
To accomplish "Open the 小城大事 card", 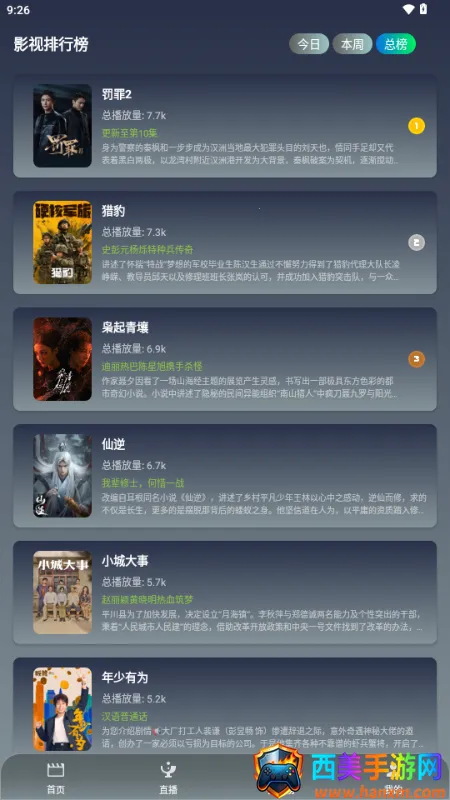I will point(225,592).
